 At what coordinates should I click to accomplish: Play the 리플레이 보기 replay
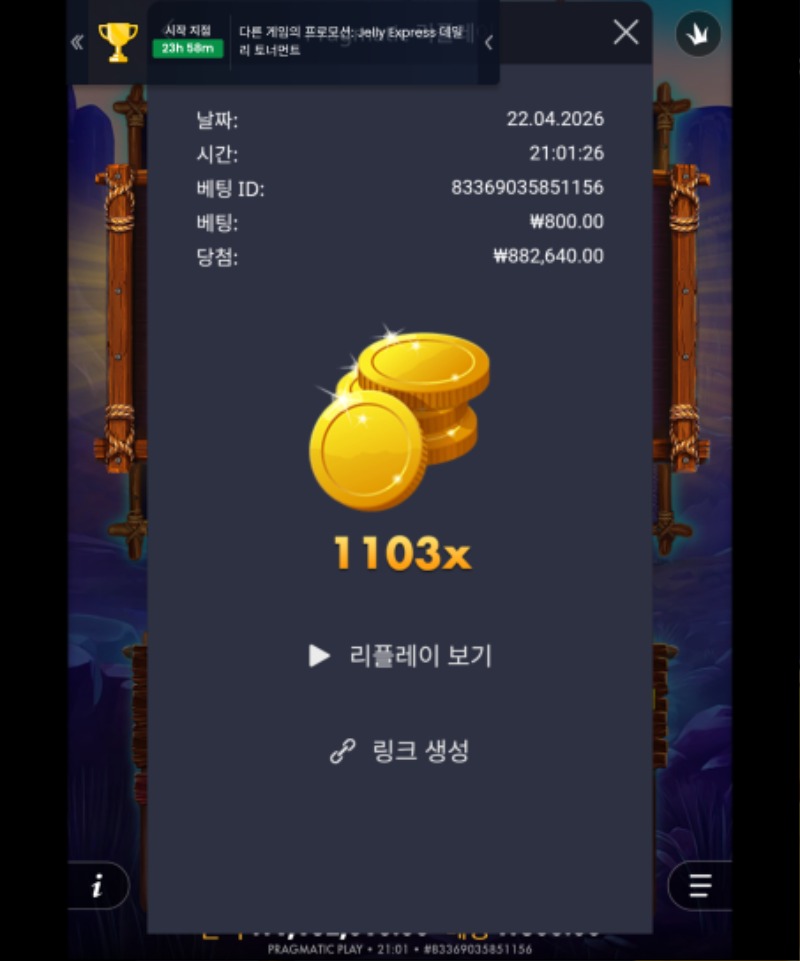pyautogui.click(x=400, y=656)
